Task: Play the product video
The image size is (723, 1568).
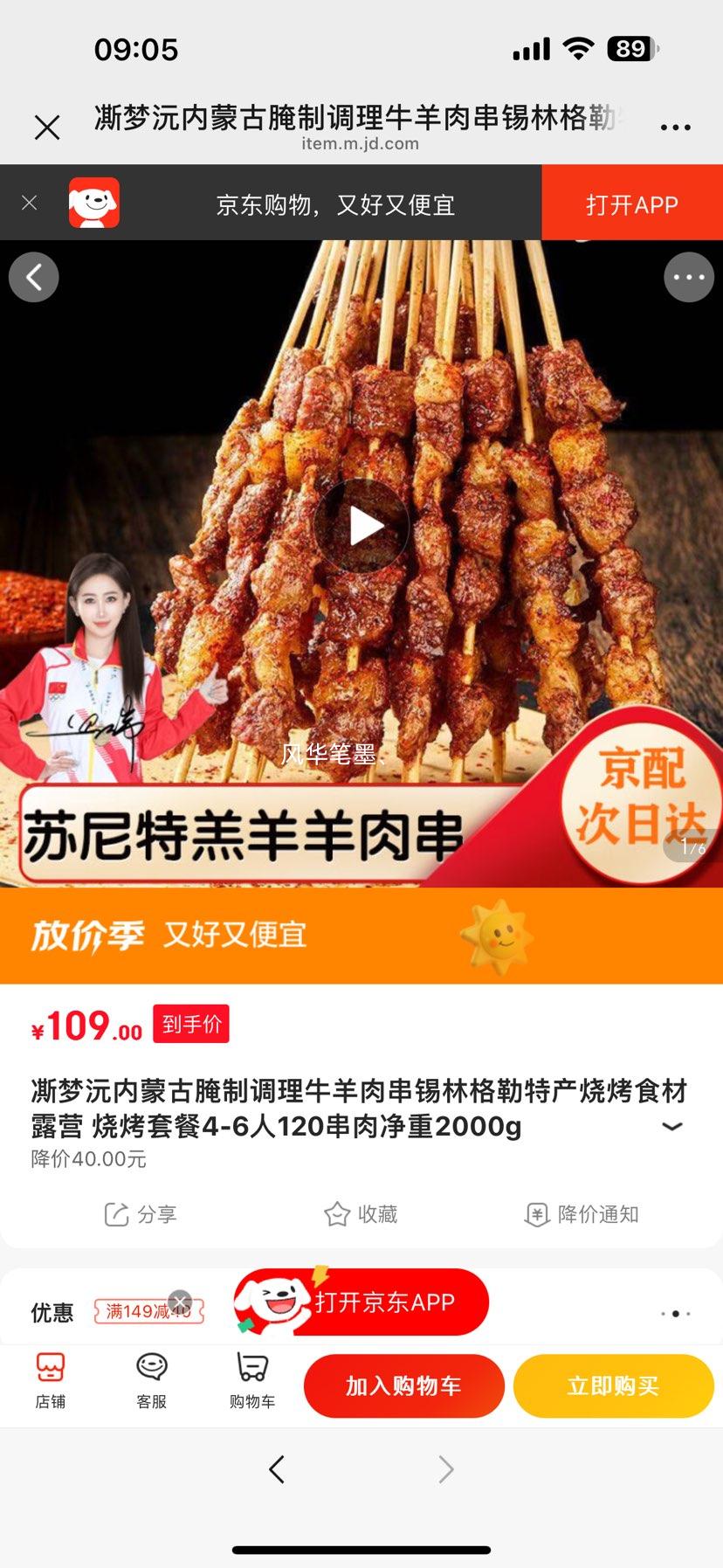Action: click(361, 524)
